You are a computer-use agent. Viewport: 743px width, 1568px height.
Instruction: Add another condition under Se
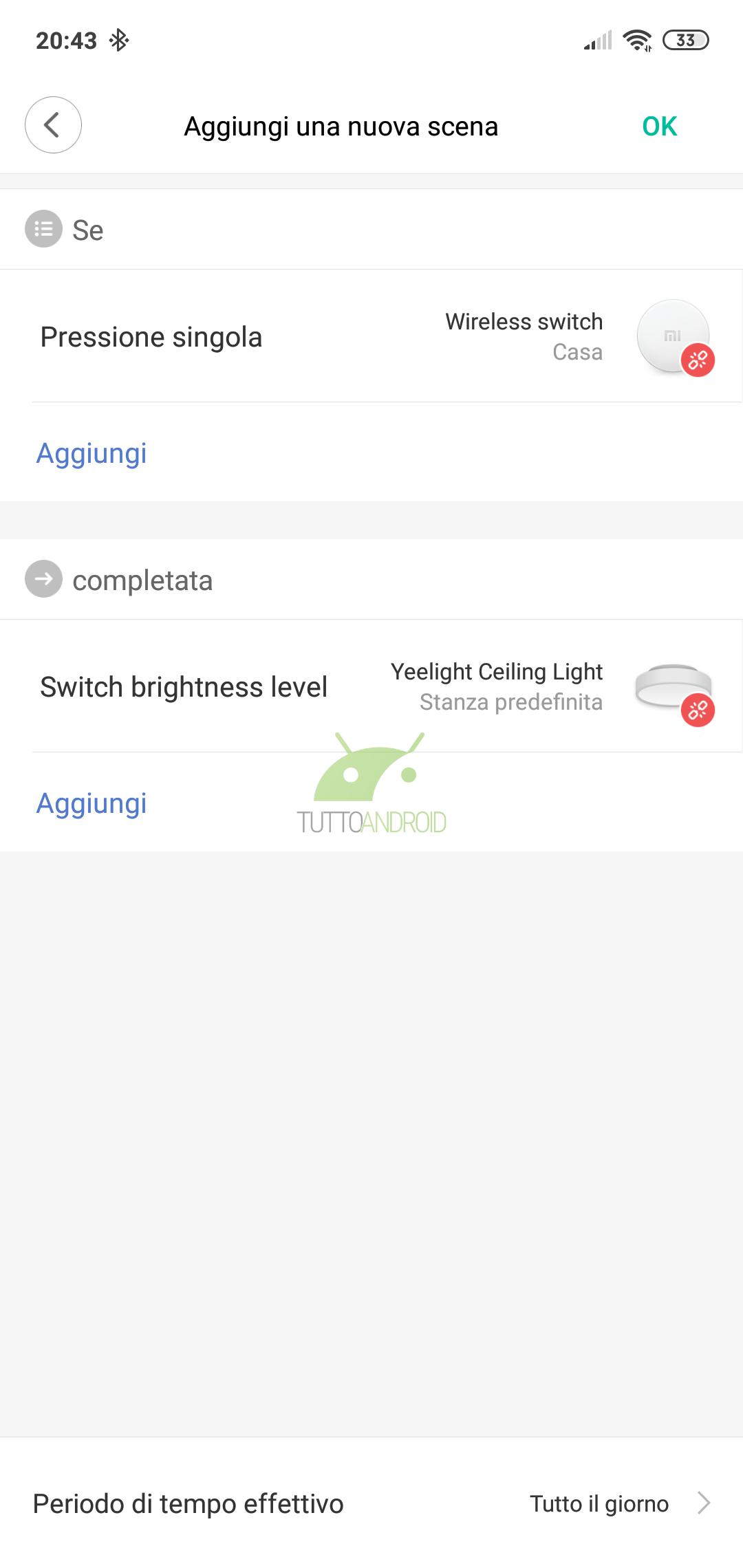click(91, 453)
